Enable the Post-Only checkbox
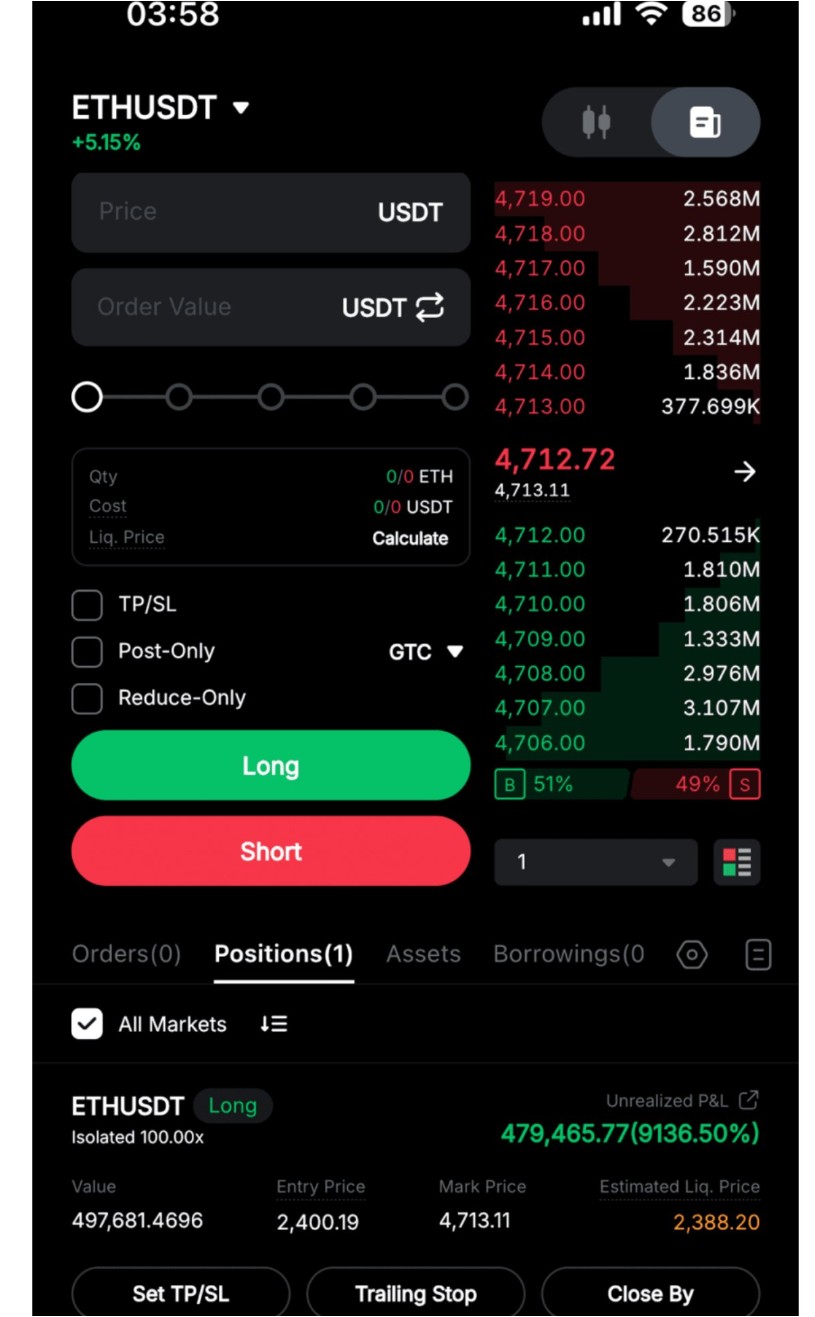This screenshot has height=1317, width=815. [x=87, y=652]
